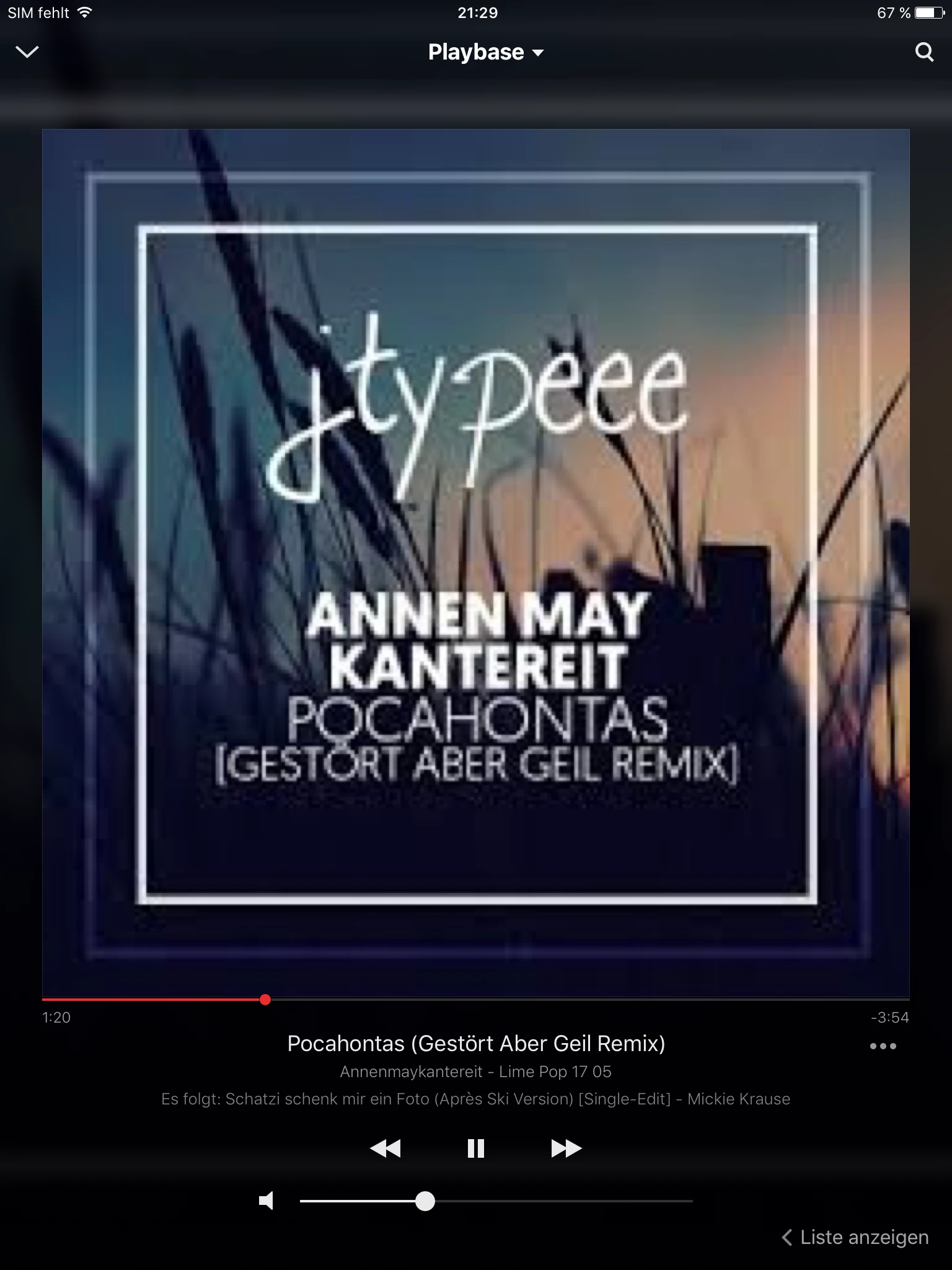The width and height of the screenshot is (952, 1270).
Task: Skip to the next track
Action: [x=566, y=1148]
